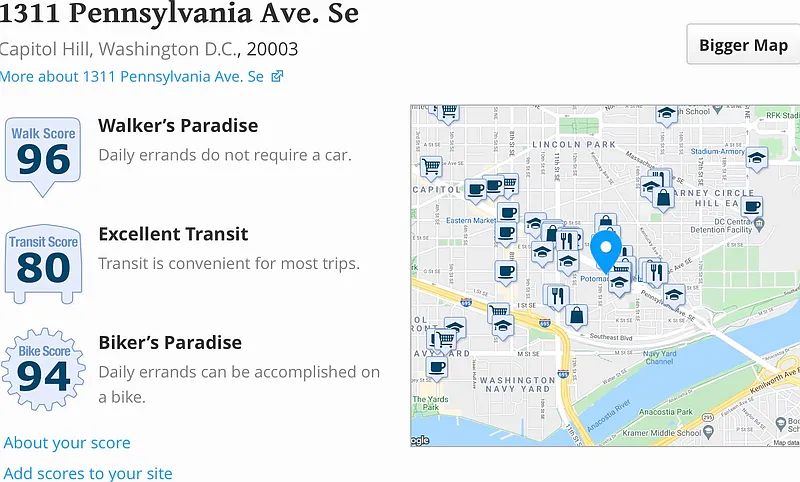The image size is (800, 482).
Task: Open Add scores to your site link
Action: tap(88, 473)
